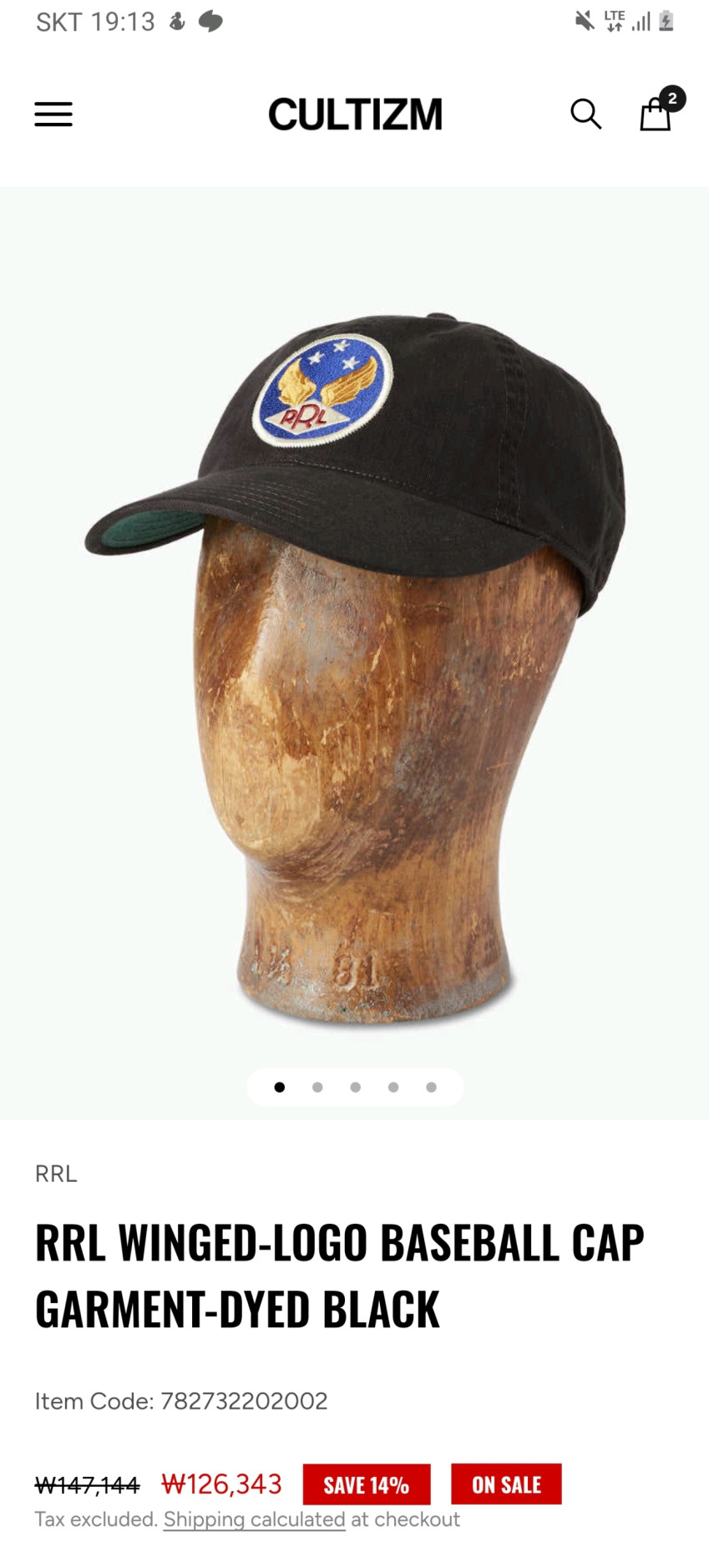Open the Shipping calculated link

[254, 1519]
